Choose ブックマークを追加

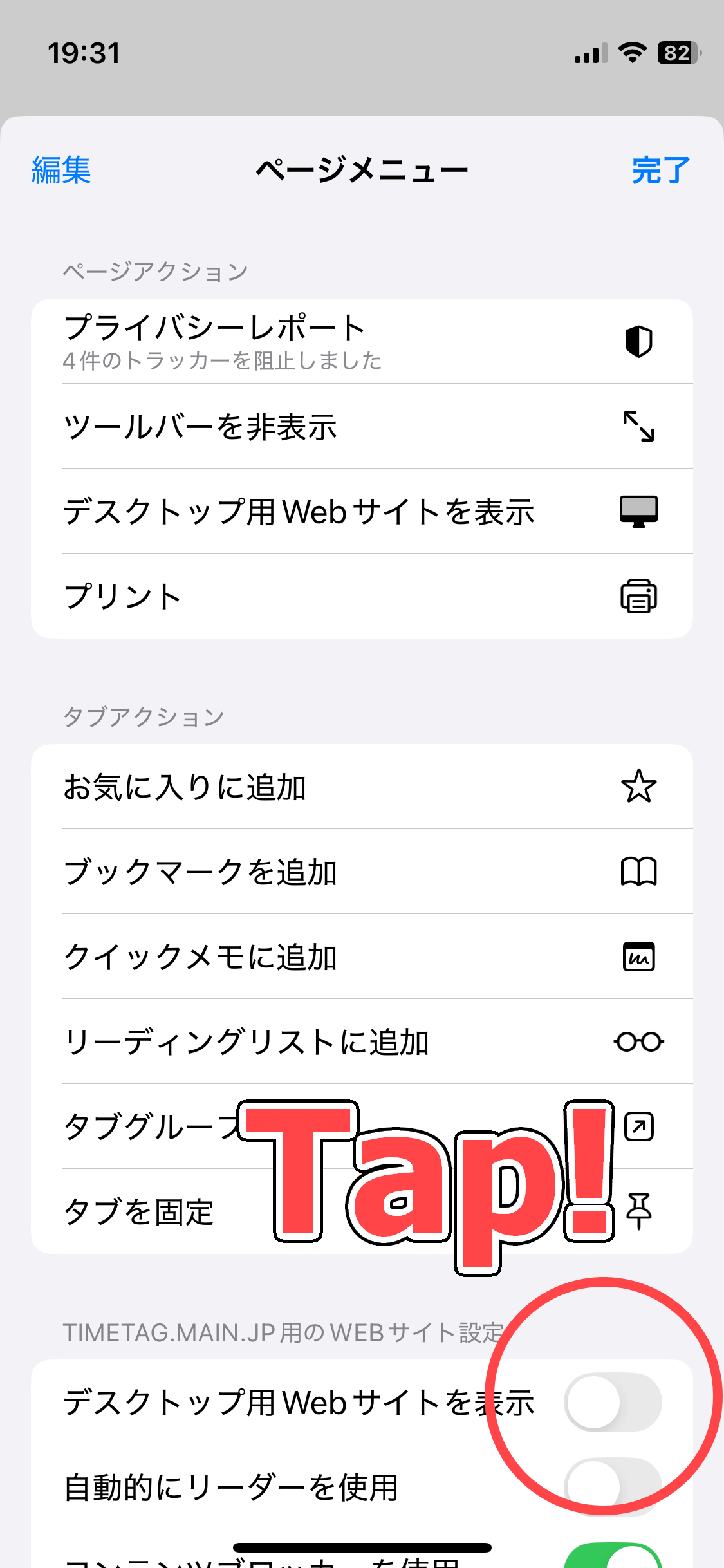[361, 872]
